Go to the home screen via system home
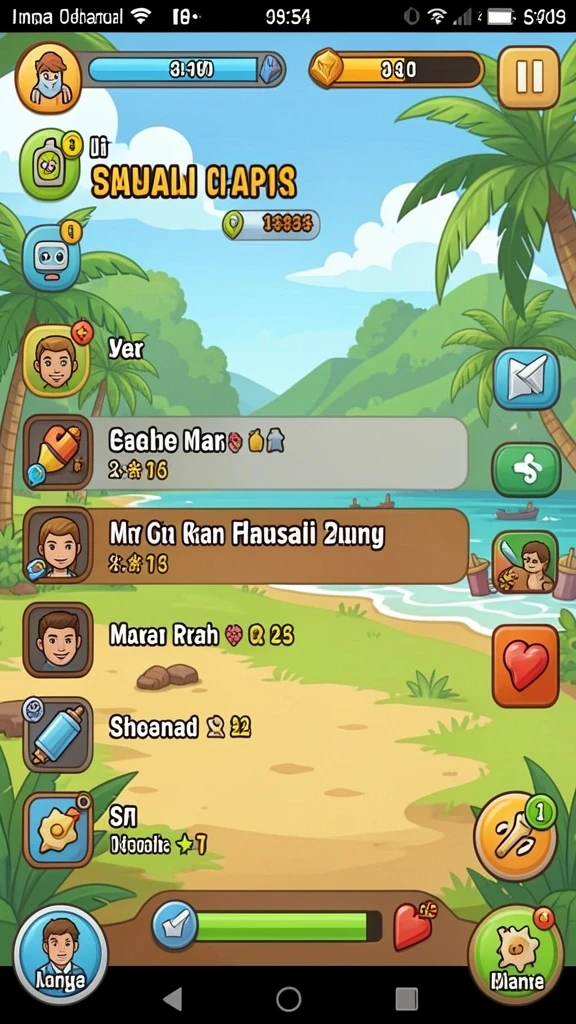 click(x=288, y=999)
